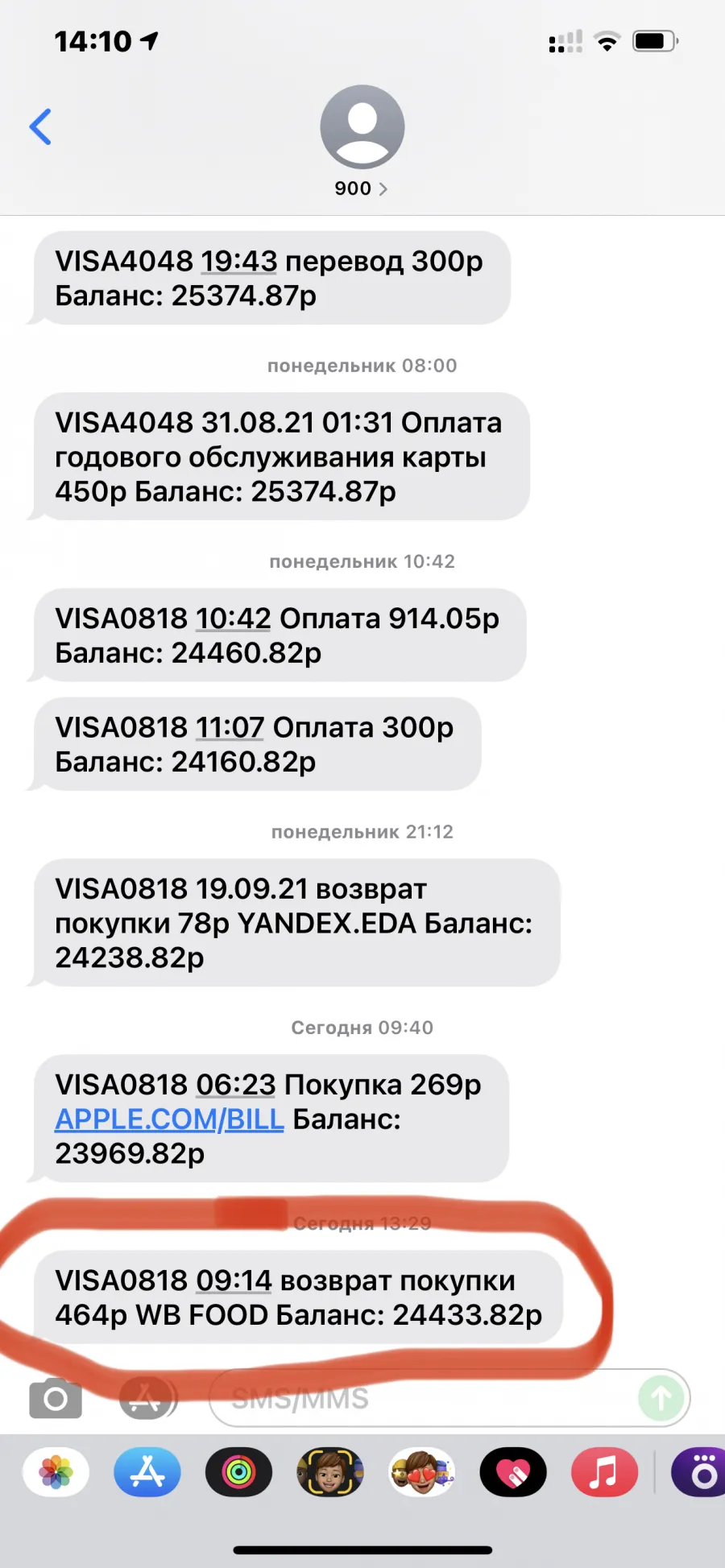Open Music in the app strip

[x=604, y=1472]
